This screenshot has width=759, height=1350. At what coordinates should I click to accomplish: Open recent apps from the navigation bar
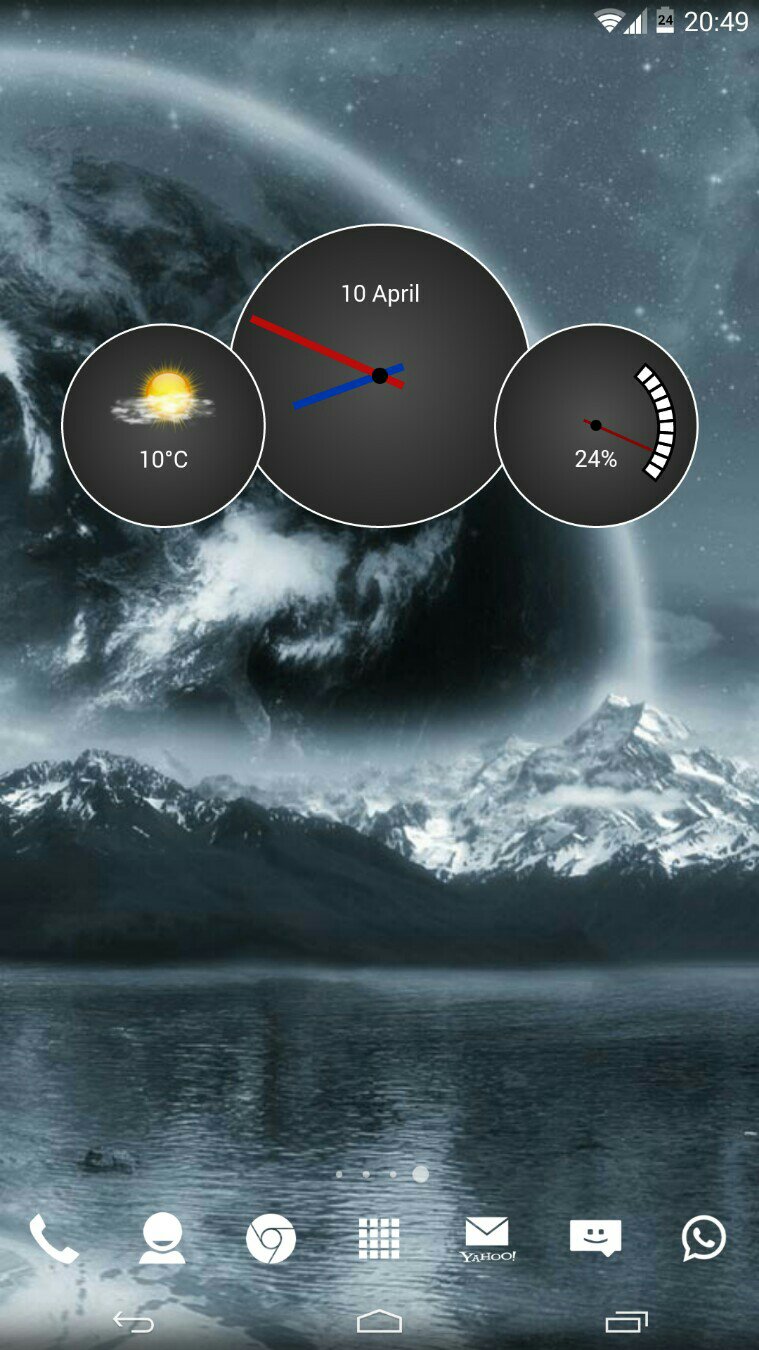(626, 1322)
